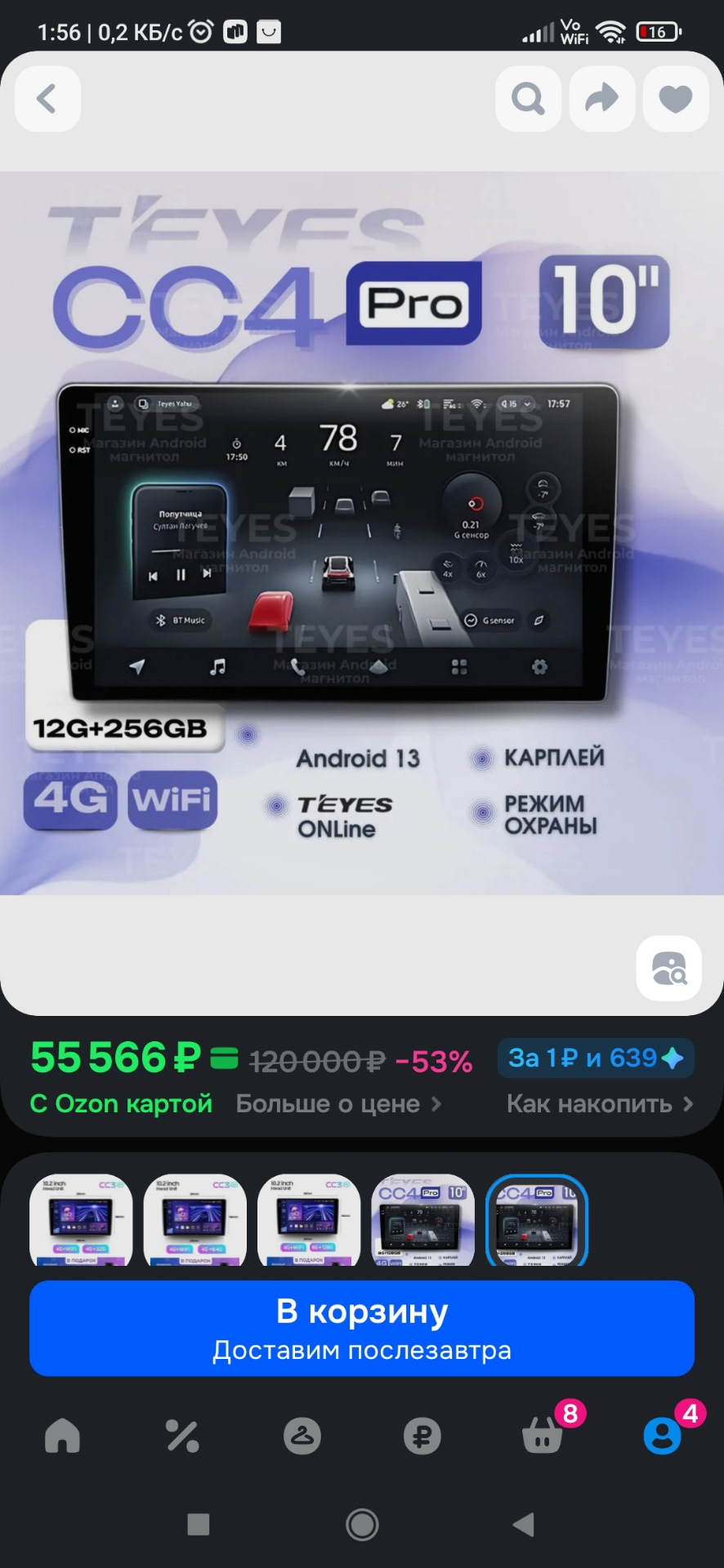Go back with the top arrow
Screen dimensions: 724x1568
click(47, 99)
